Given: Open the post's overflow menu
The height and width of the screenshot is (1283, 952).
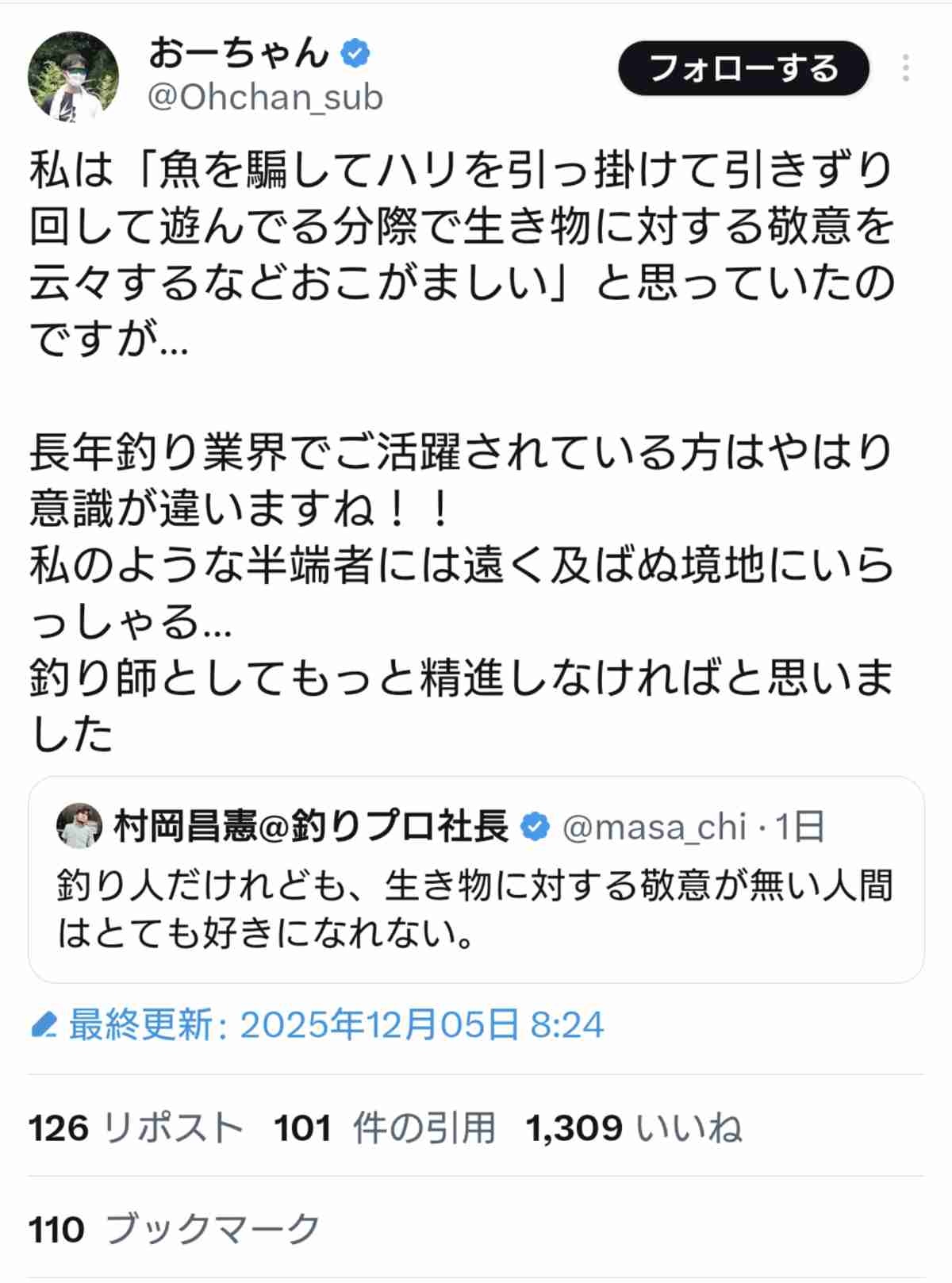Looking at the screenshot, I should pyautogui.click(x=905, y=69).
